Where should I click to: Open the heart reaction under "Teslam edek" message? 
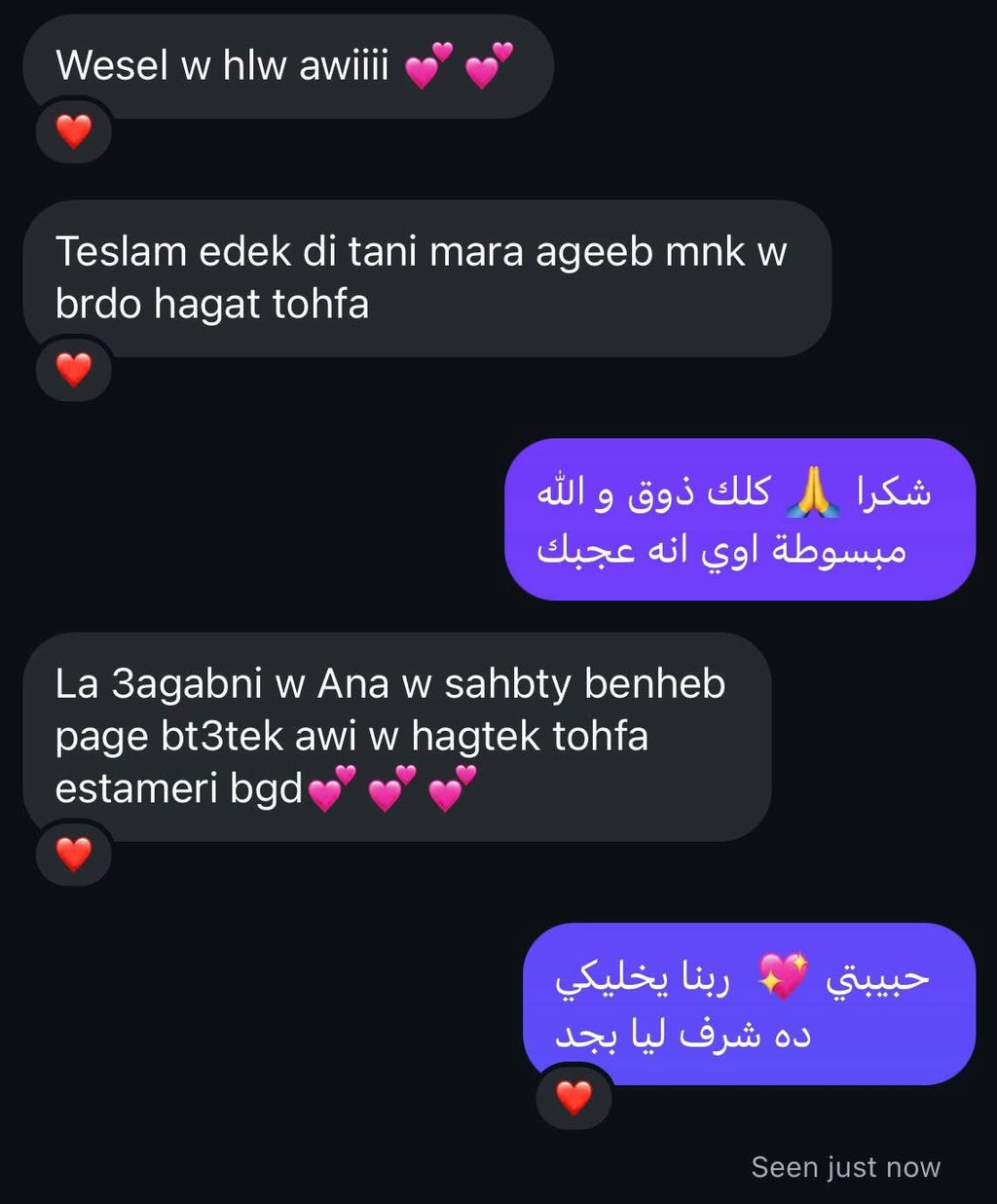tap(74, 370)
